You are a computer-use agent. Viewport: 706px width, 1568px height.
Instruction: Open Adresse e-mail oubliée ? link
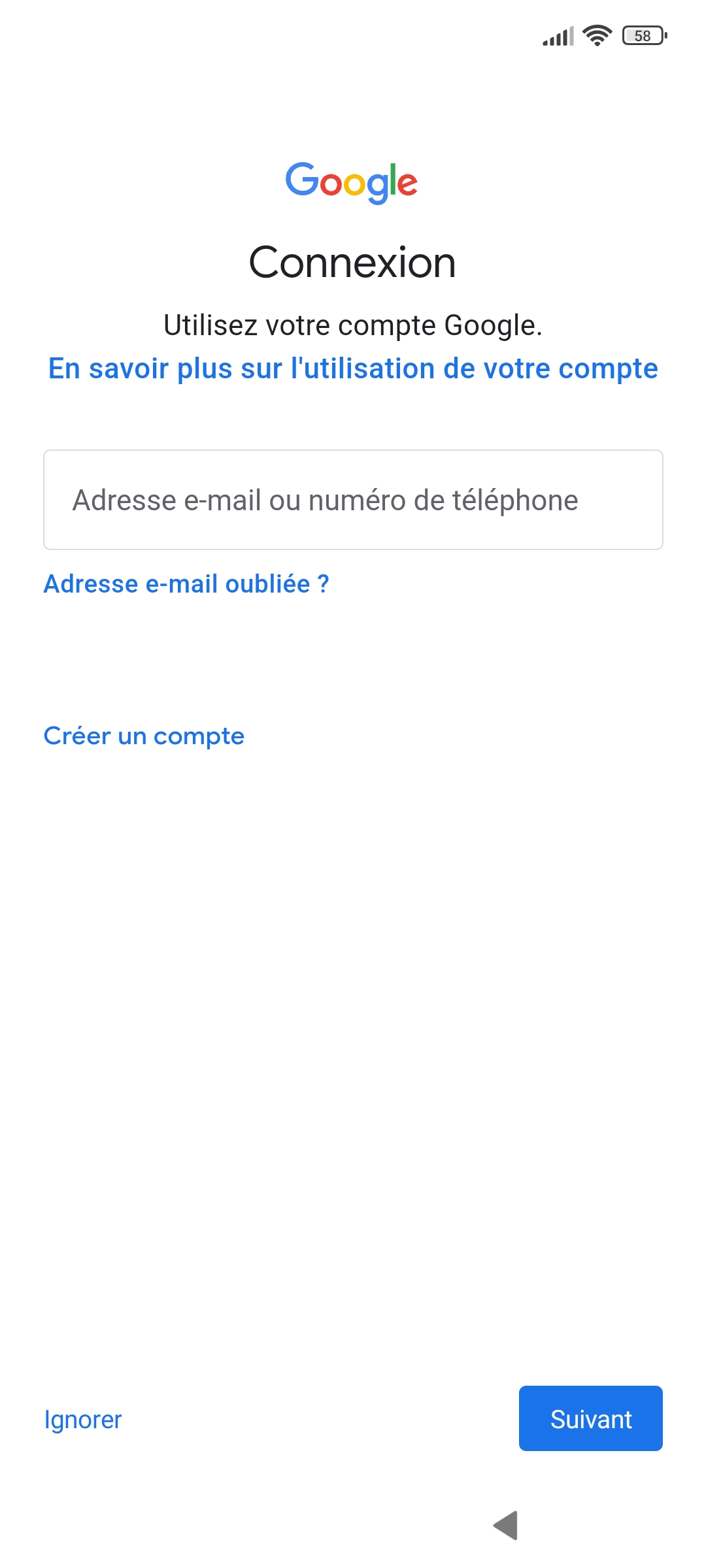186,584
